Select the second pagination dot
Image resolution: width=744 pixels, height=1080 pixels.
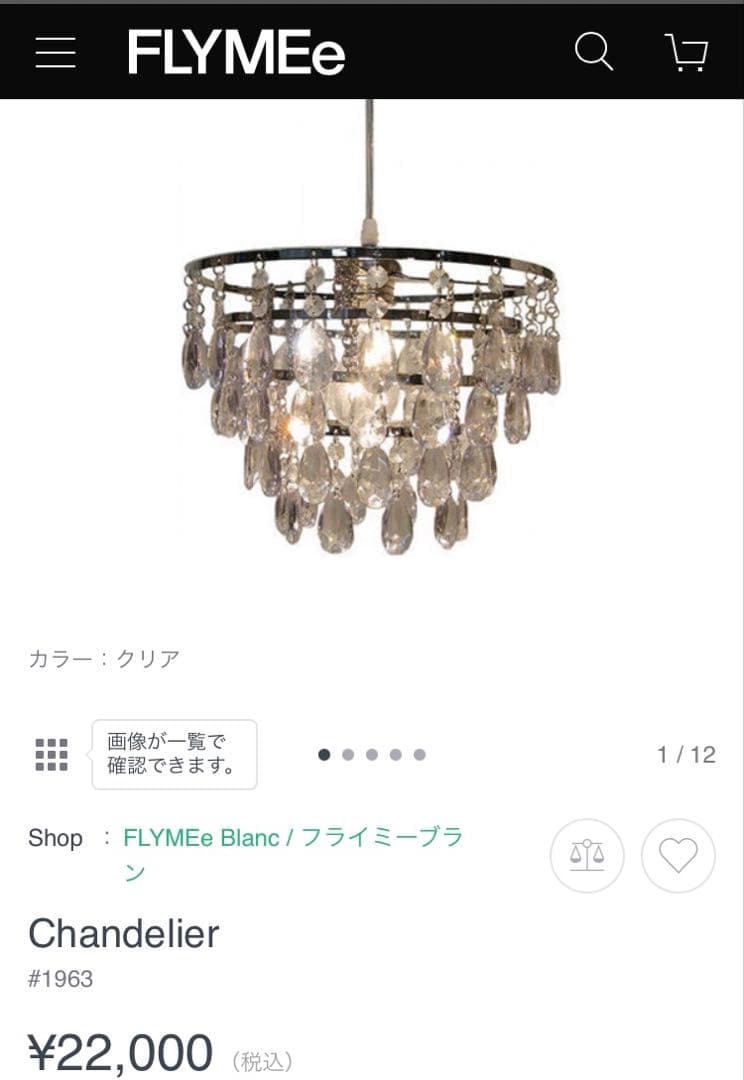coord(349,755)
